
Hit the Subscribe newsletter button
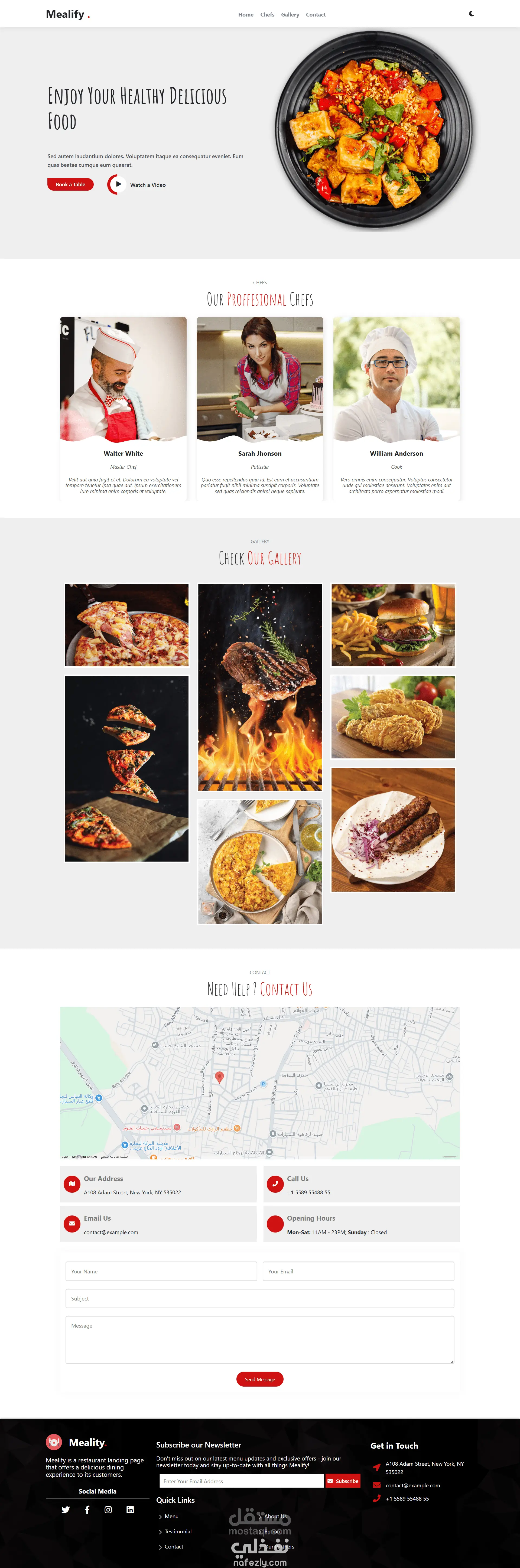pos(343,1481)
